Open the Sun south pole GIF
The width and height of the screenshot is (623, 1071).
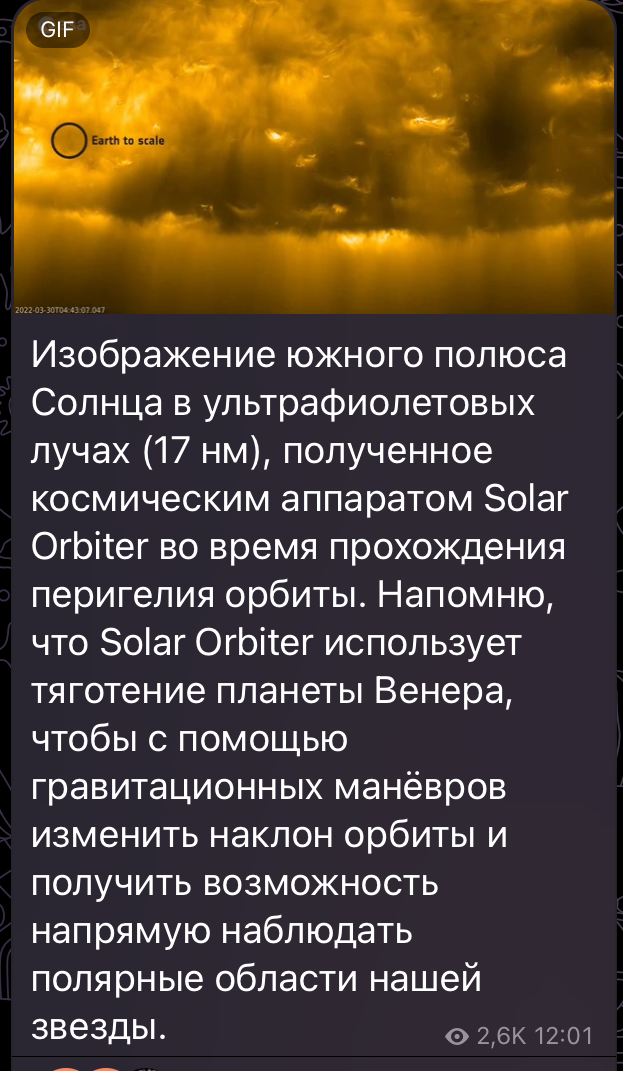(314, 160)
